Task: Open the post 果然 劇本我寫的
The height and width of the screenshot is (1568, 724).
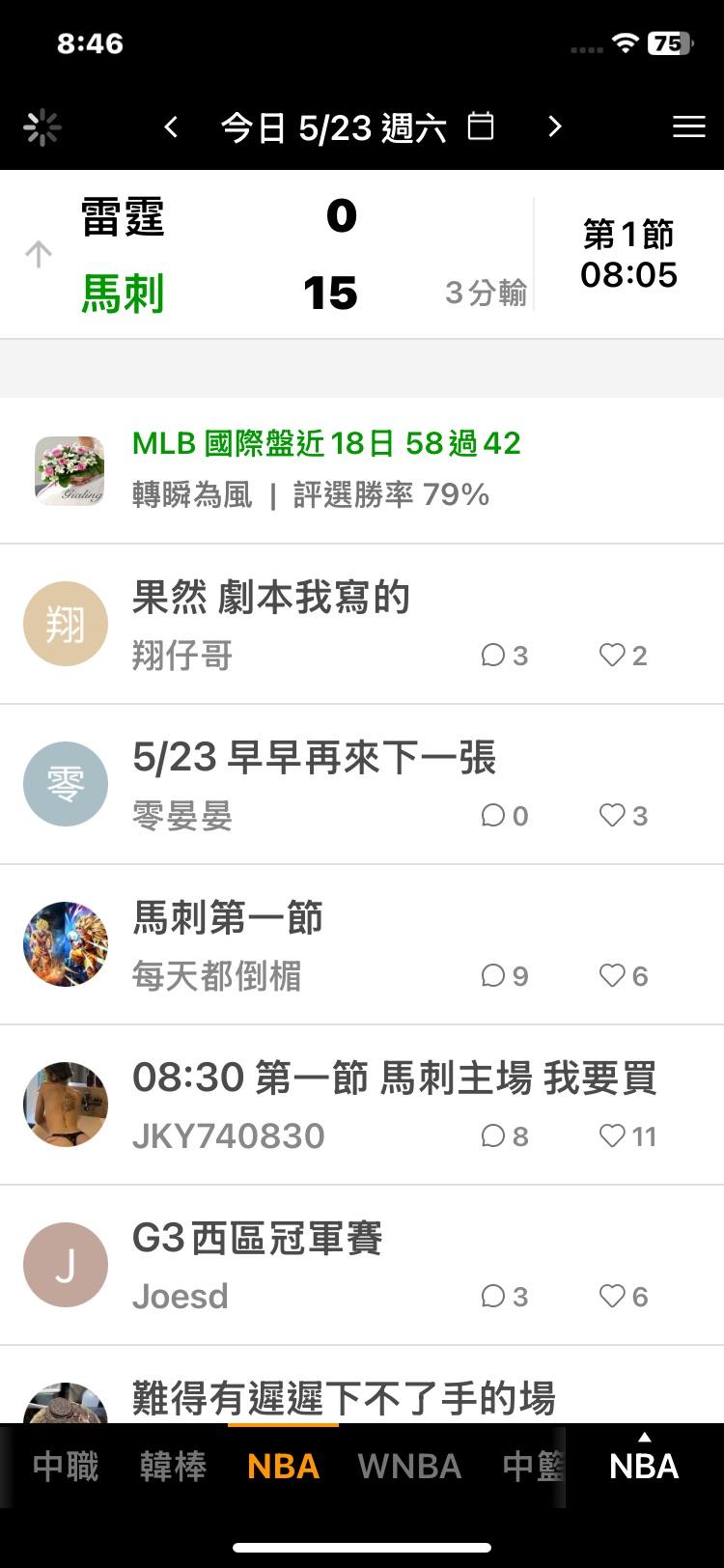Action: coord(362,624)
